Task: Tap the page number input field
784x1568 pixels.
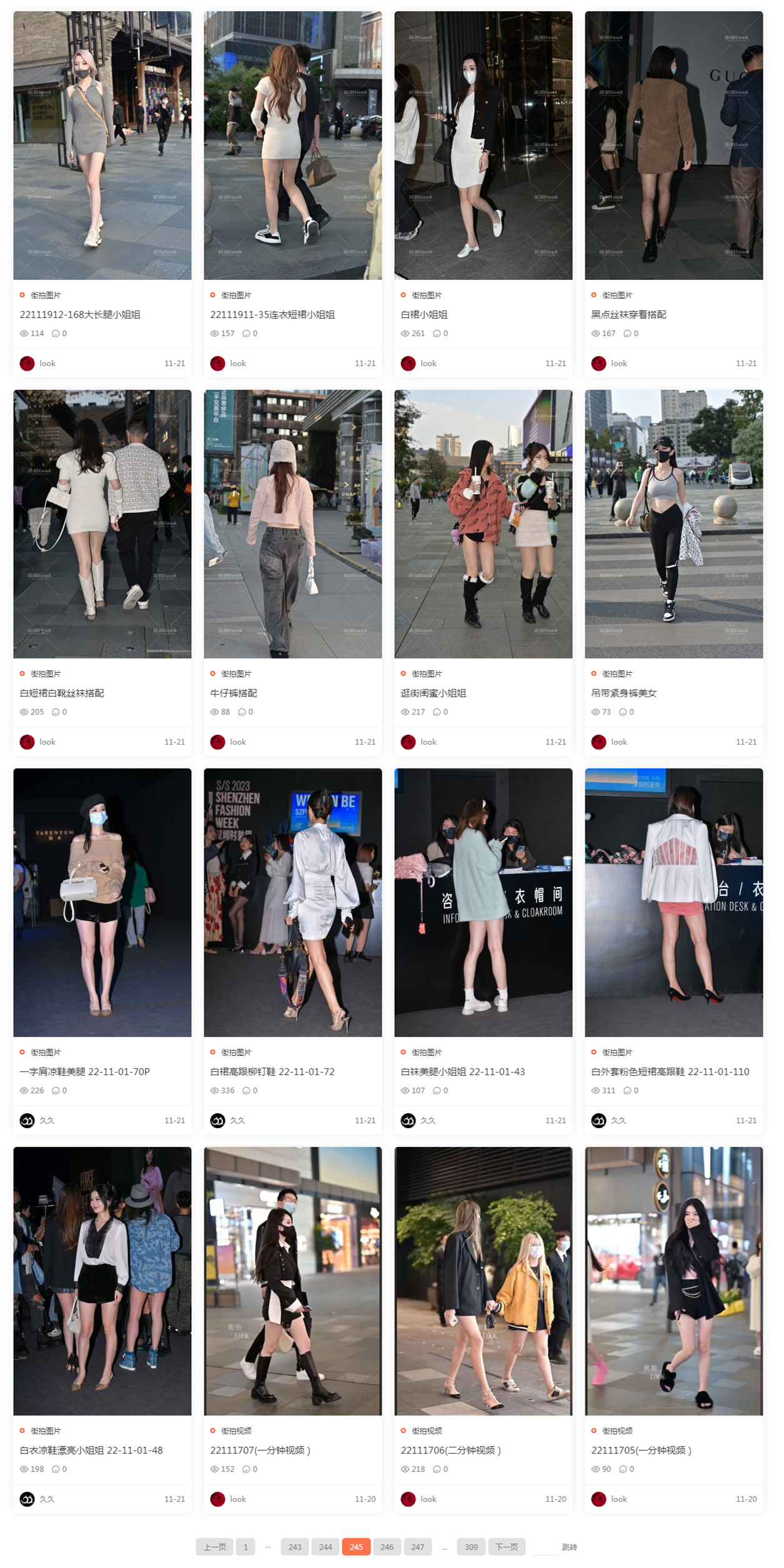Action: click(545, 1547)
